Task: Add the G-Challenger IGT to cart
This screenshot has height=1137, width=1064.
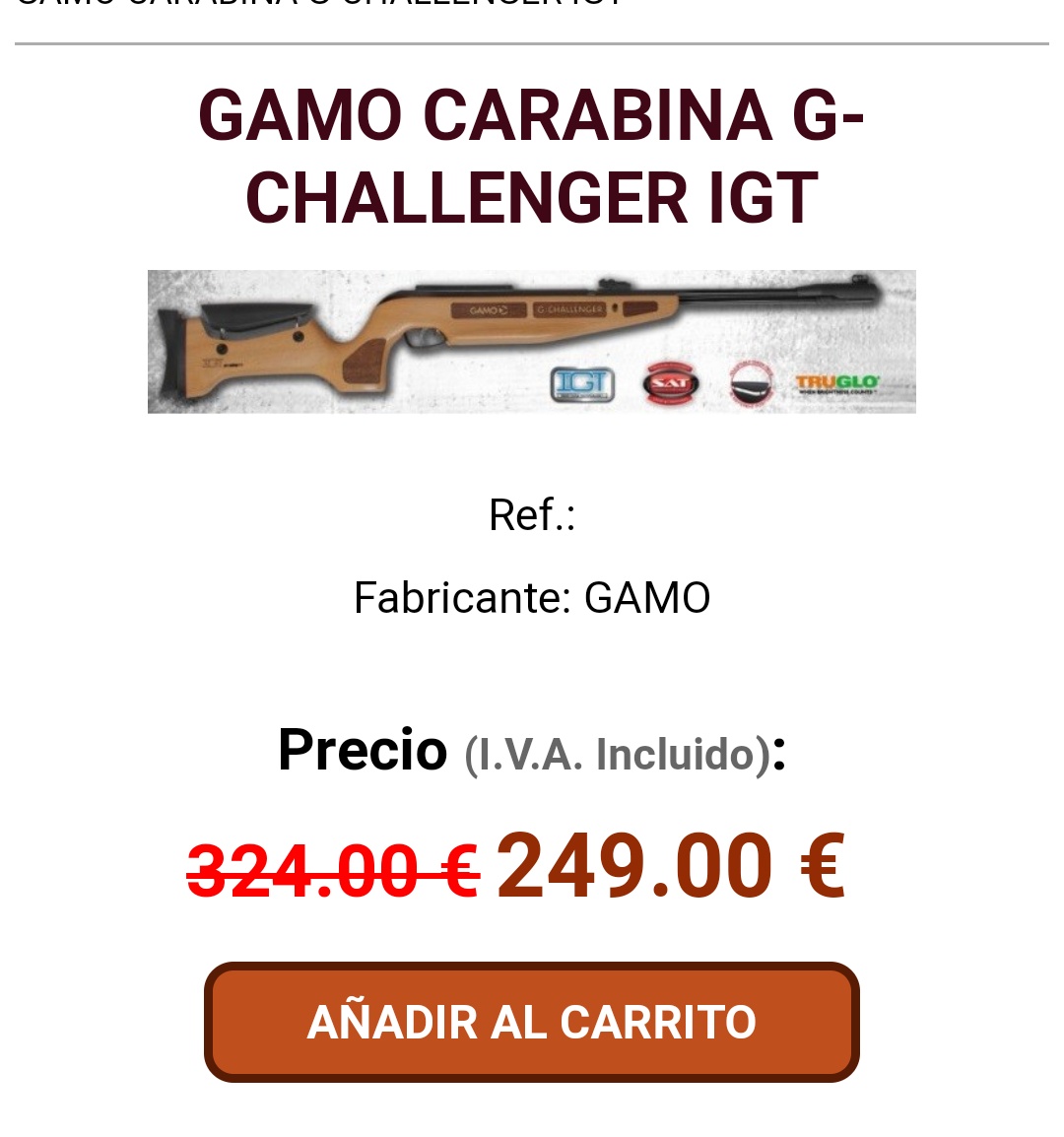Action: point(531,1022)
